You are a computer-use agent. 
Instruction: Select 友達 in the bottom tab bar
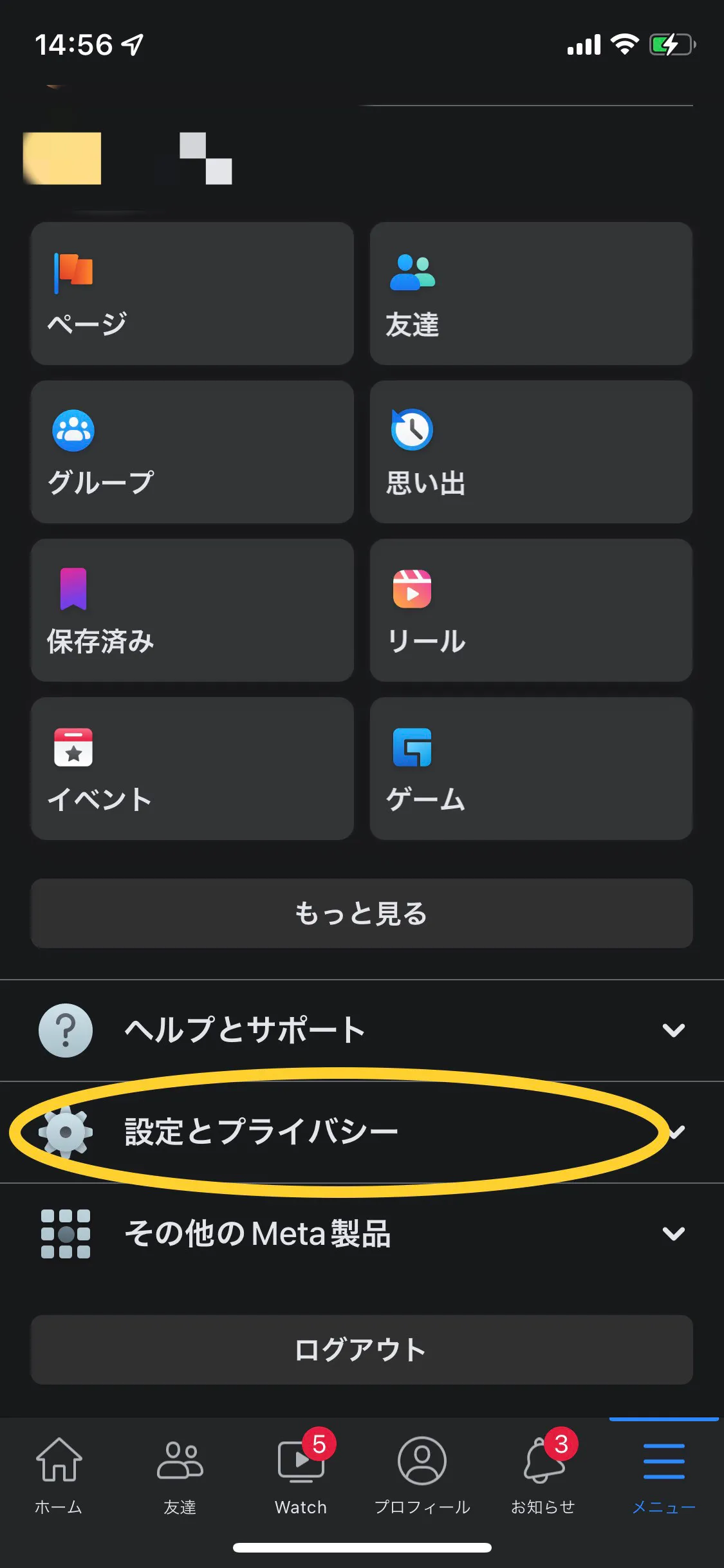[x=180, y=1474]
